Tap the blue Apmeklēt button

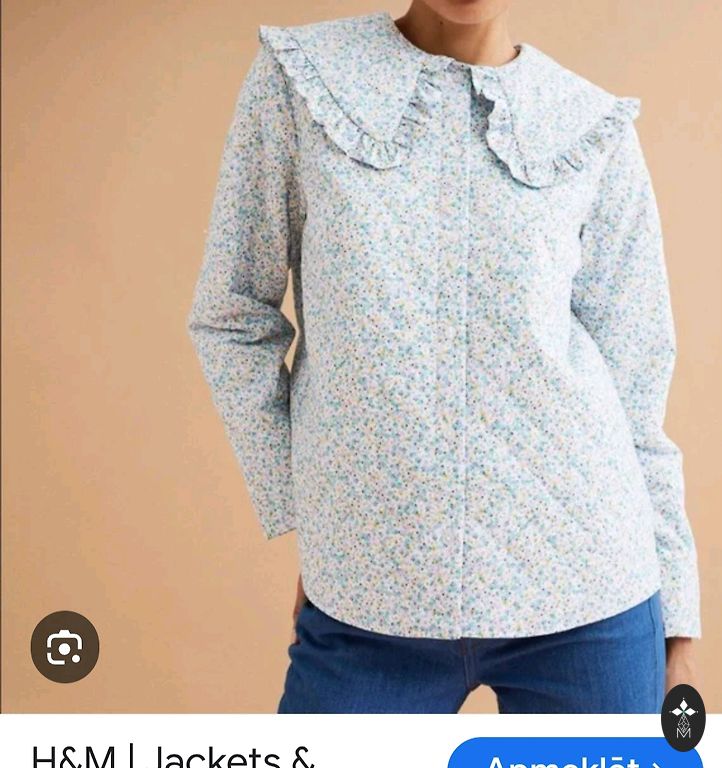tap(573, 755)
